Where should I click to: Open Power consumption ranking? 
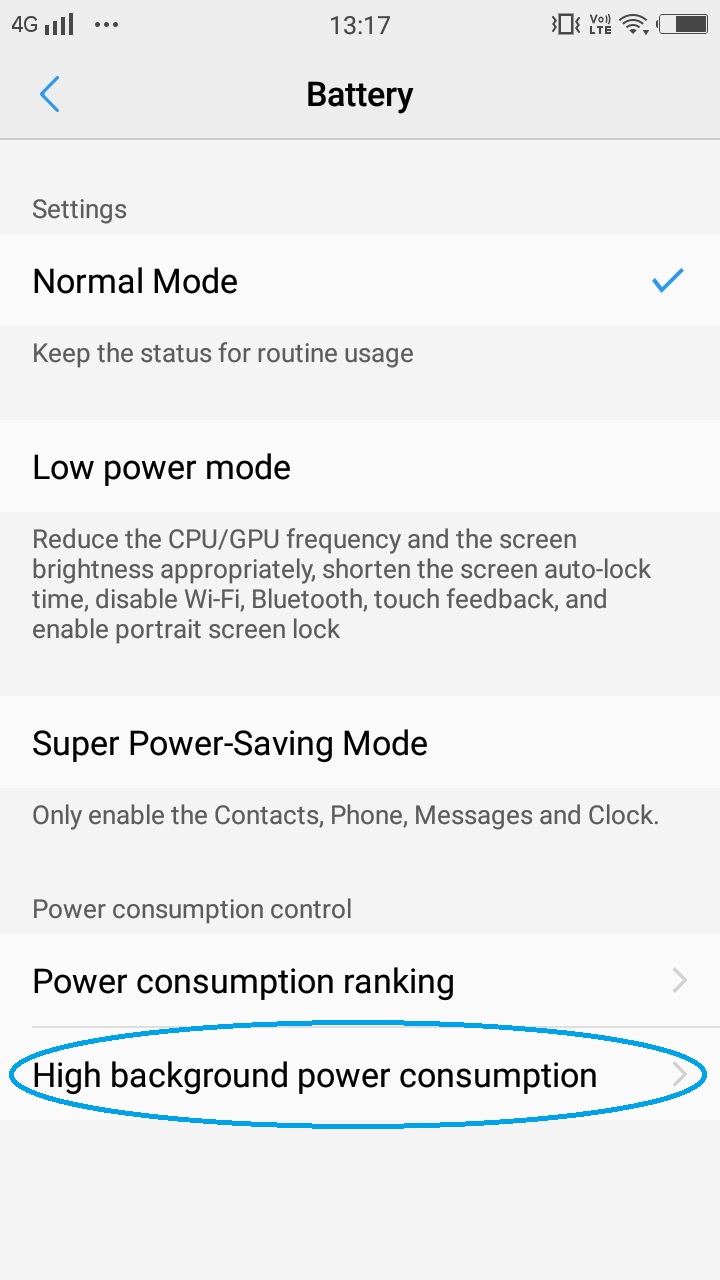click(x=360, y=981)
